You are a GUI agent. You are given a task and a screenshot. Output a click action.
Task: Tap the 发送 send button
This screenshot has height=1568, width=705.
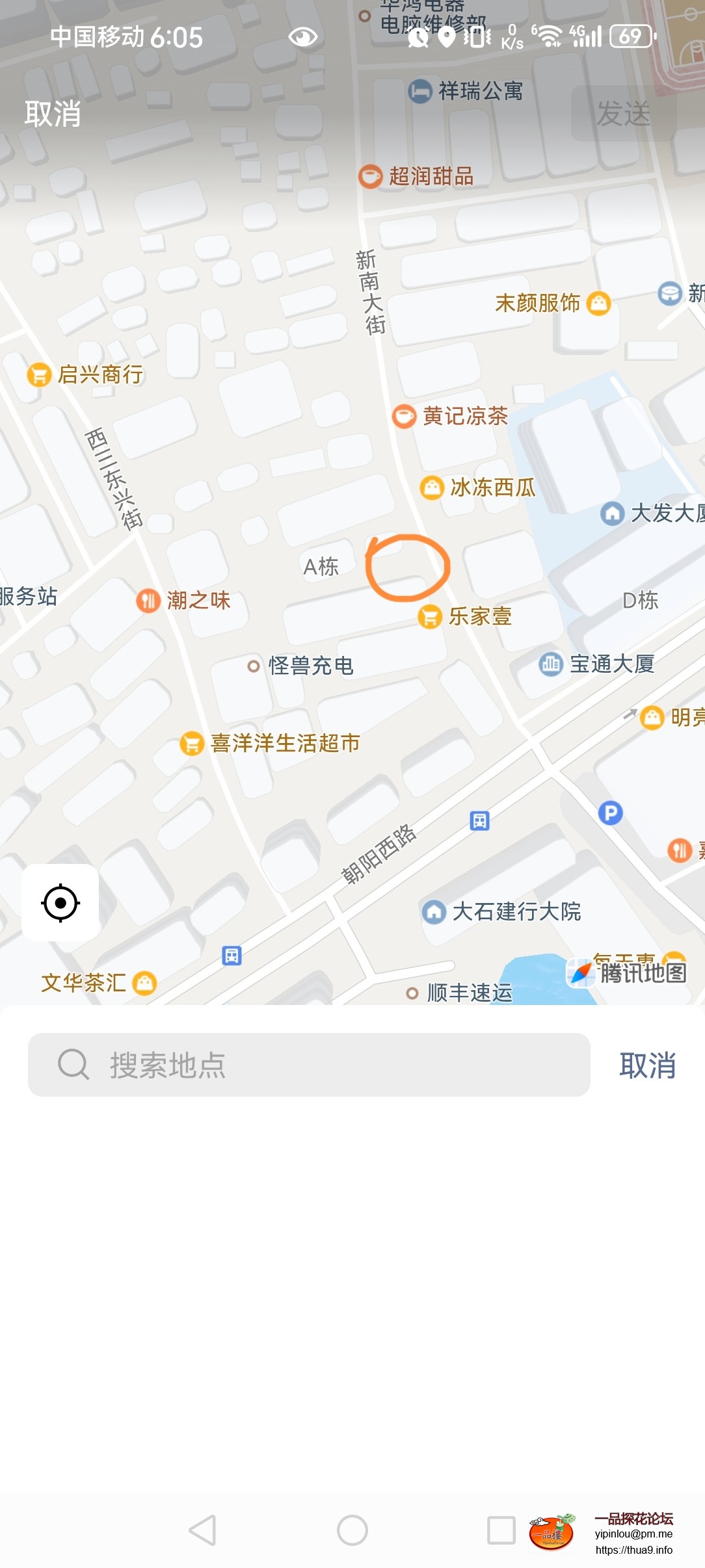click(x=623, y=114)
